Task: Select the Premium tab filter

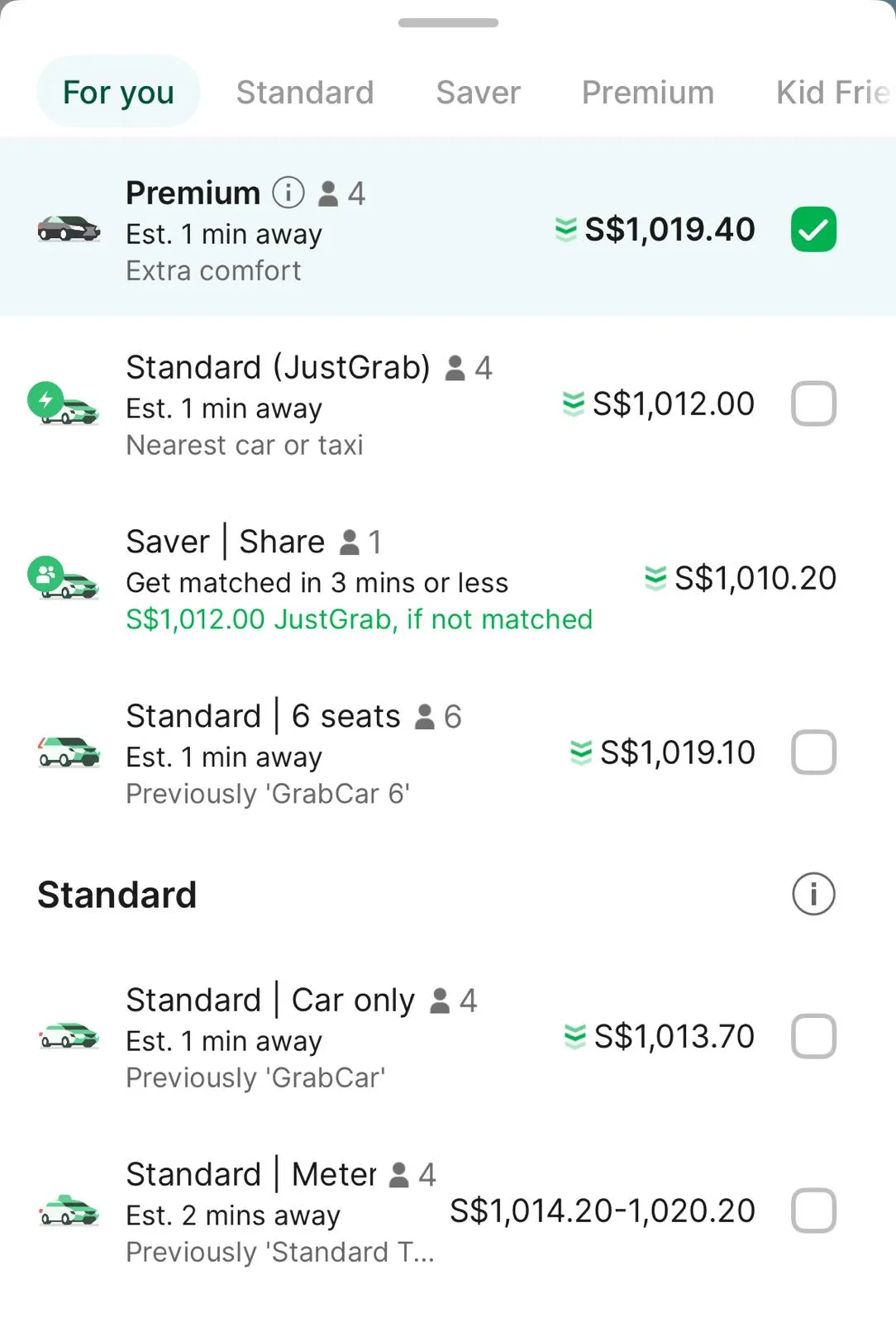Action: pos(647,92)
